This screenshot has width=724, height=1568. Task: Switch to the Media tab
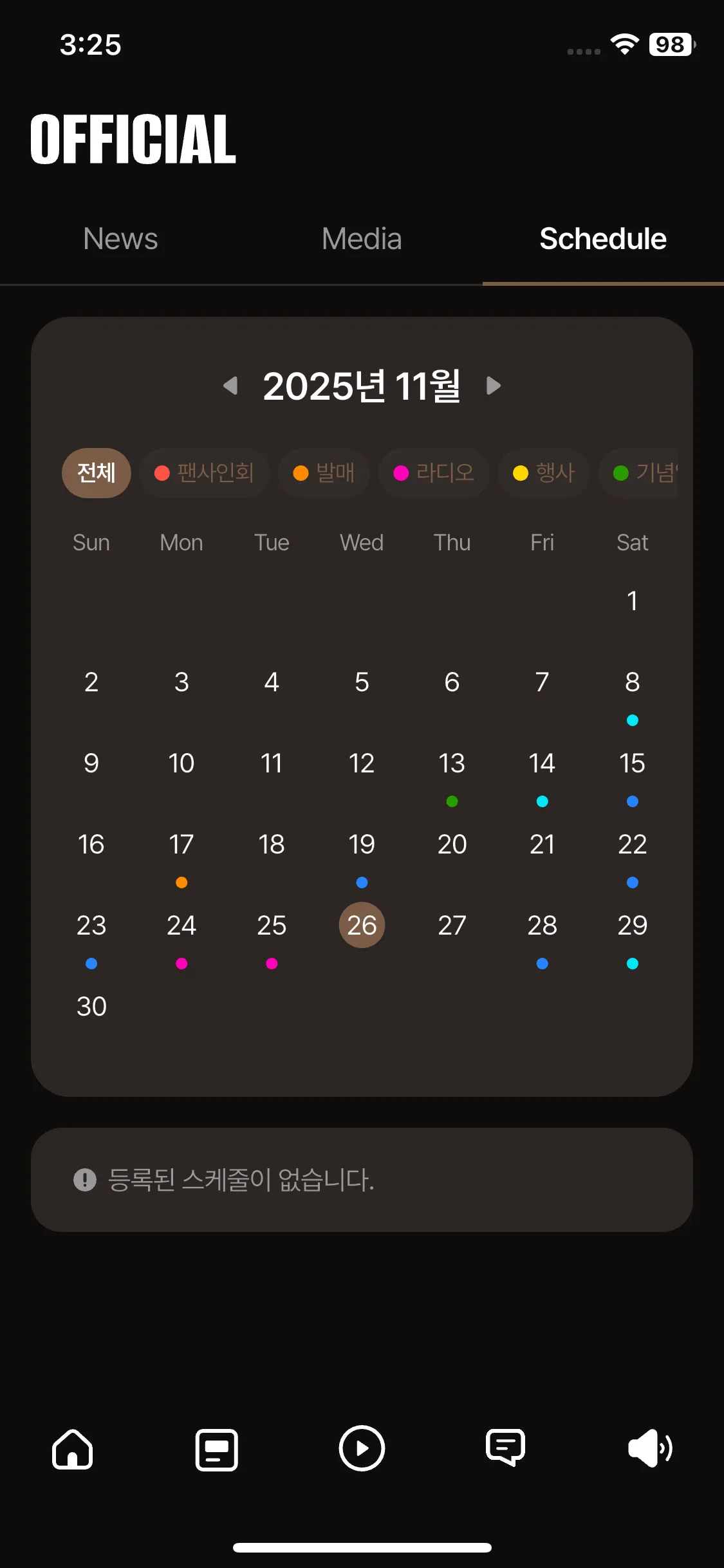tap(362, 239)
